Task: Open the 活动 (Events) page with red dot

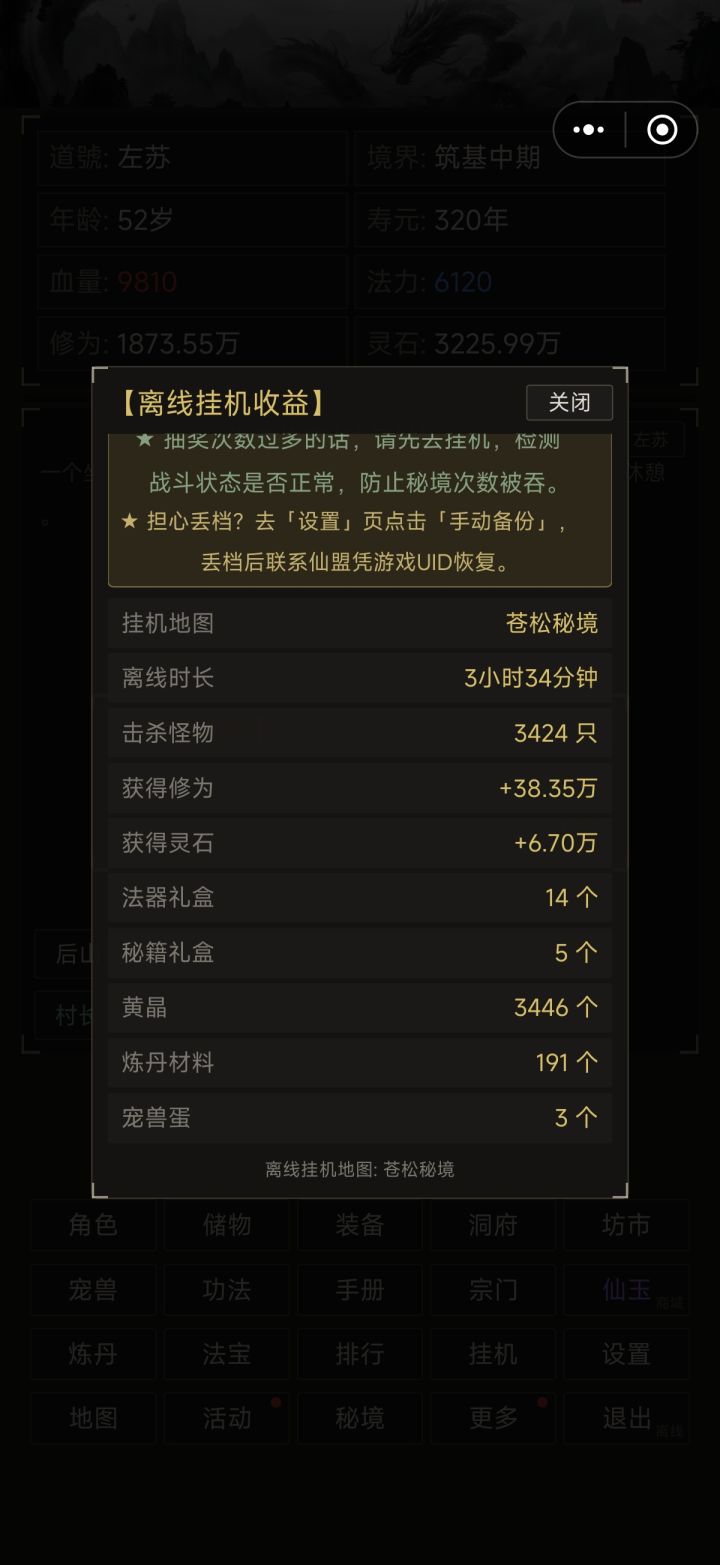Action: coord(226,1419)
